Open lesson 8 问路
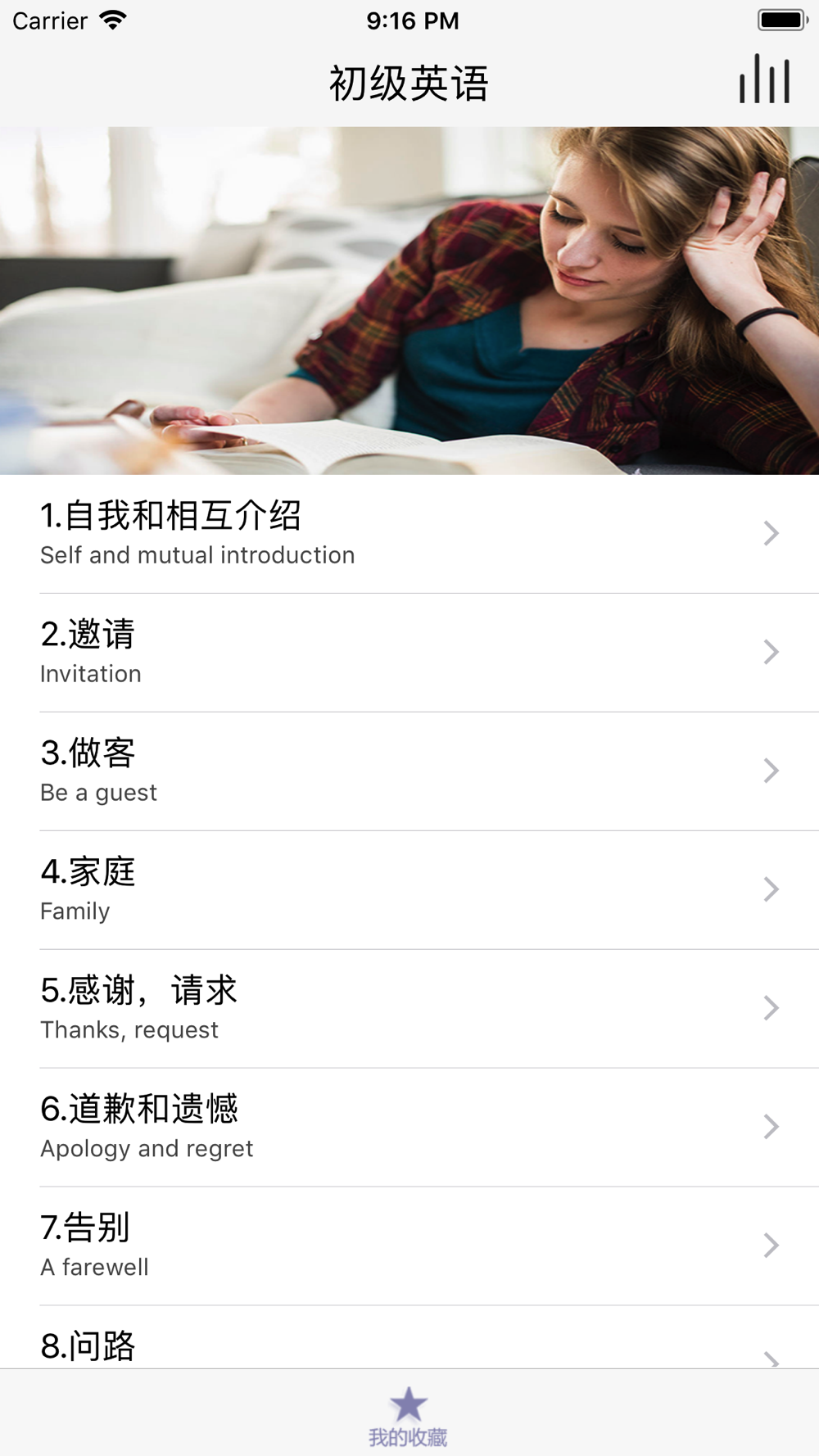819x1456 pixels. [409, 1337]
